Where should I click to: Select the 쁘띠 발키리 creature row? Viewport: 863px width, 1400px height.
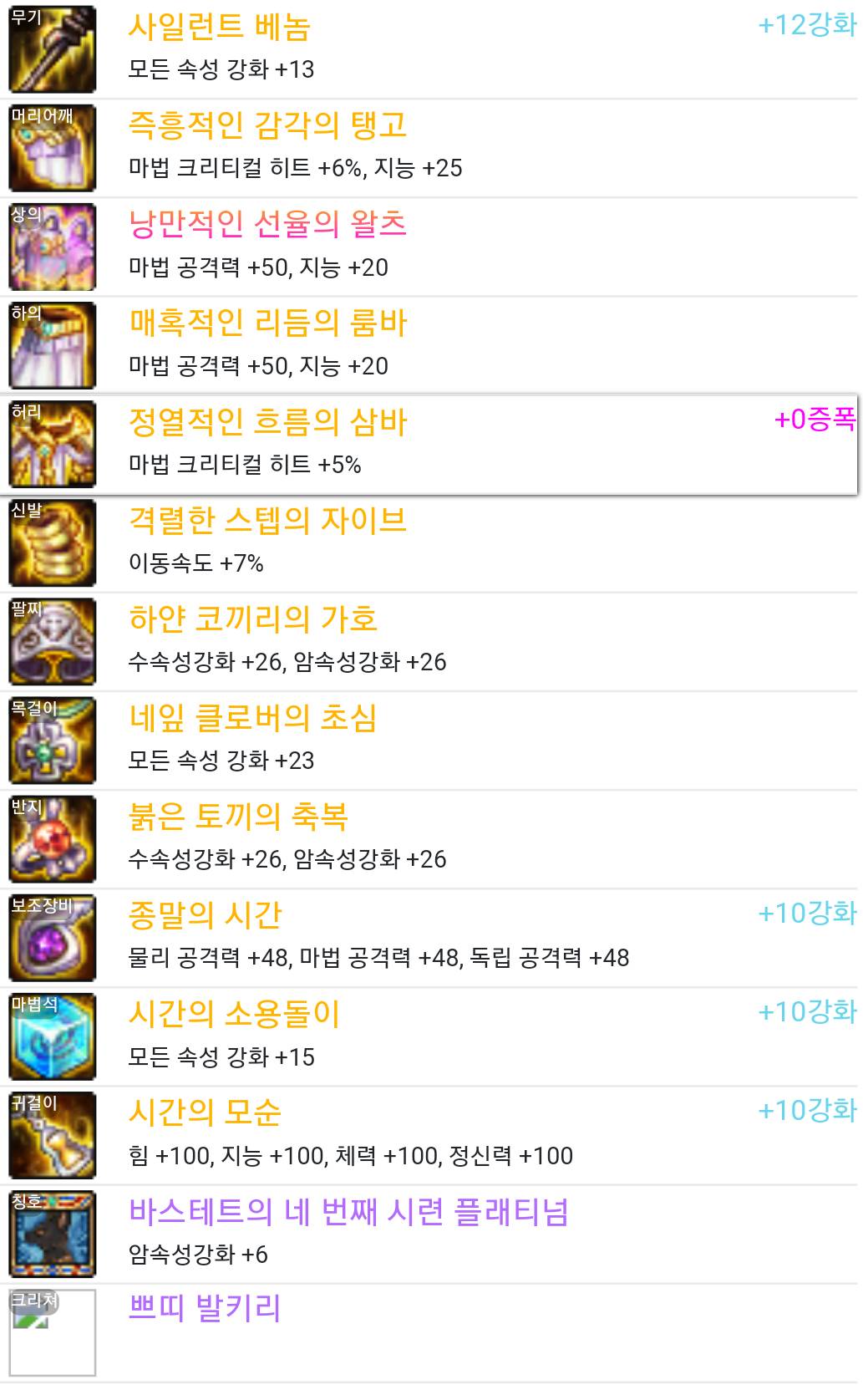(431, 1332)
